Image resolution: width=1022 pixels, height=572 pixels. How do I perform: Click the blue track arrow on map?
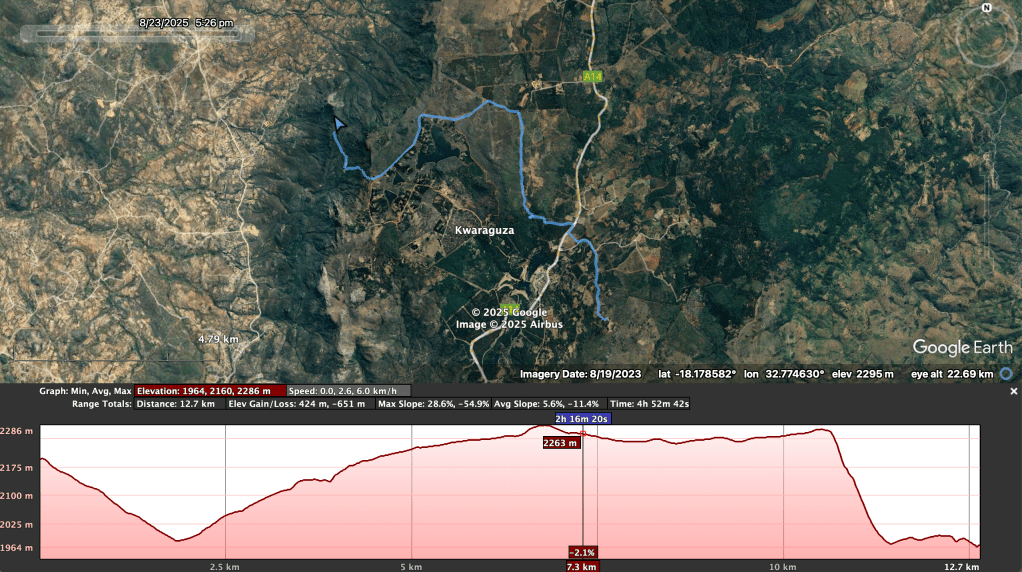tap(338, 124)
